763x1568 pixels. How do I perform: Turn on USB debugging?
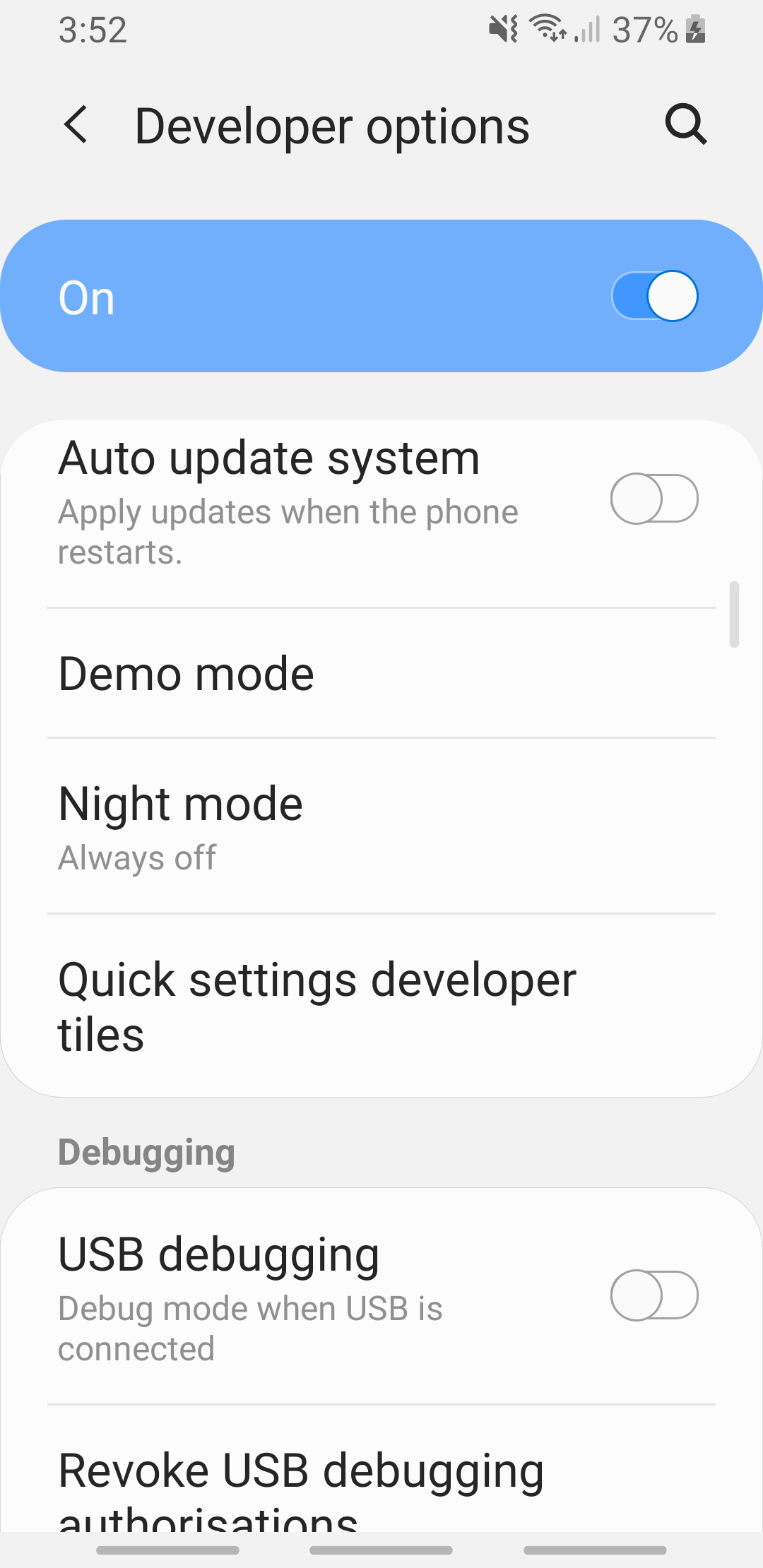[x=654, y=1295]
